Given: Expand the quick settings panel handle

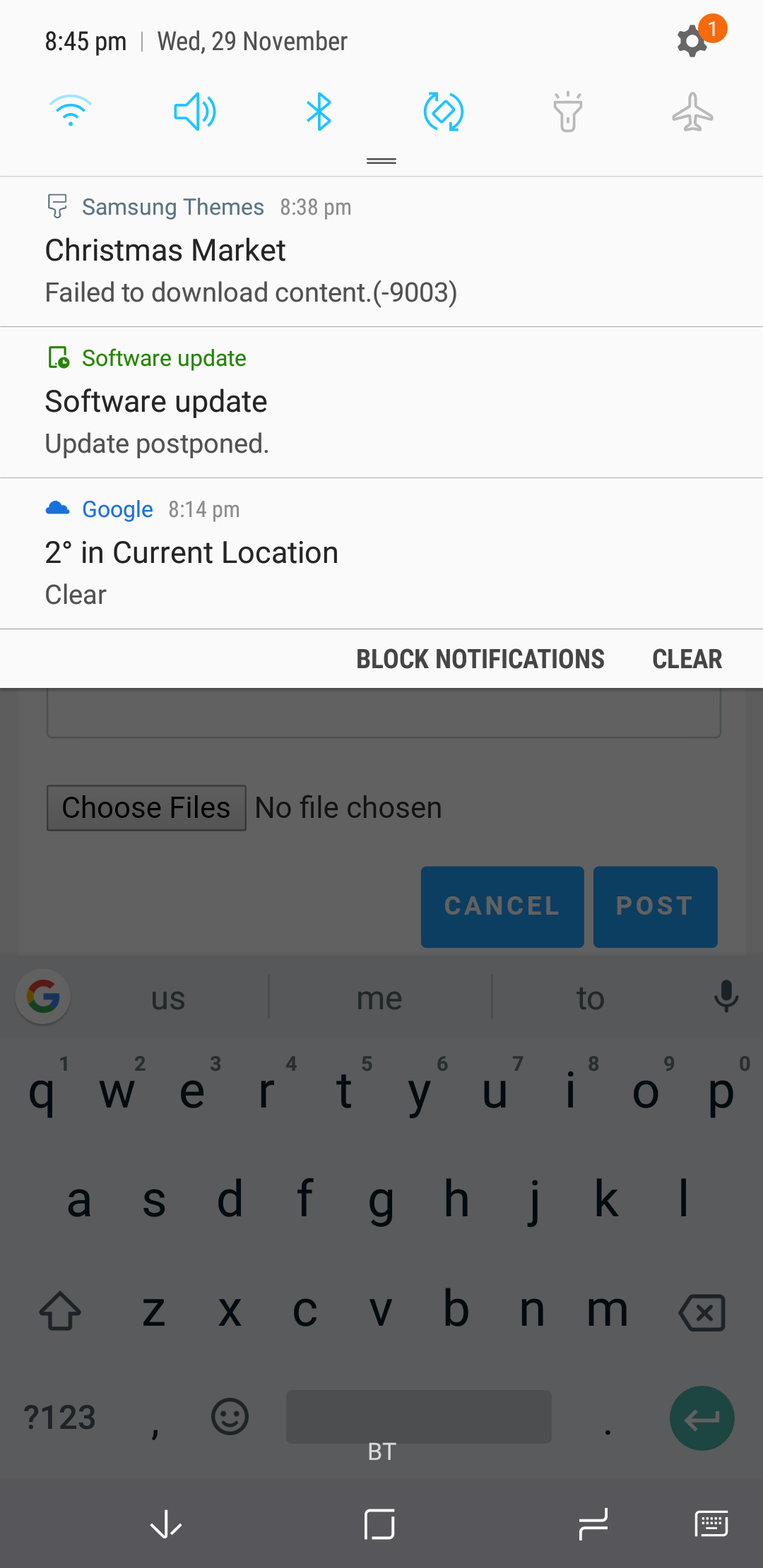Looking at the screenshot, I should pyautogui.click(x=381, y=161).
